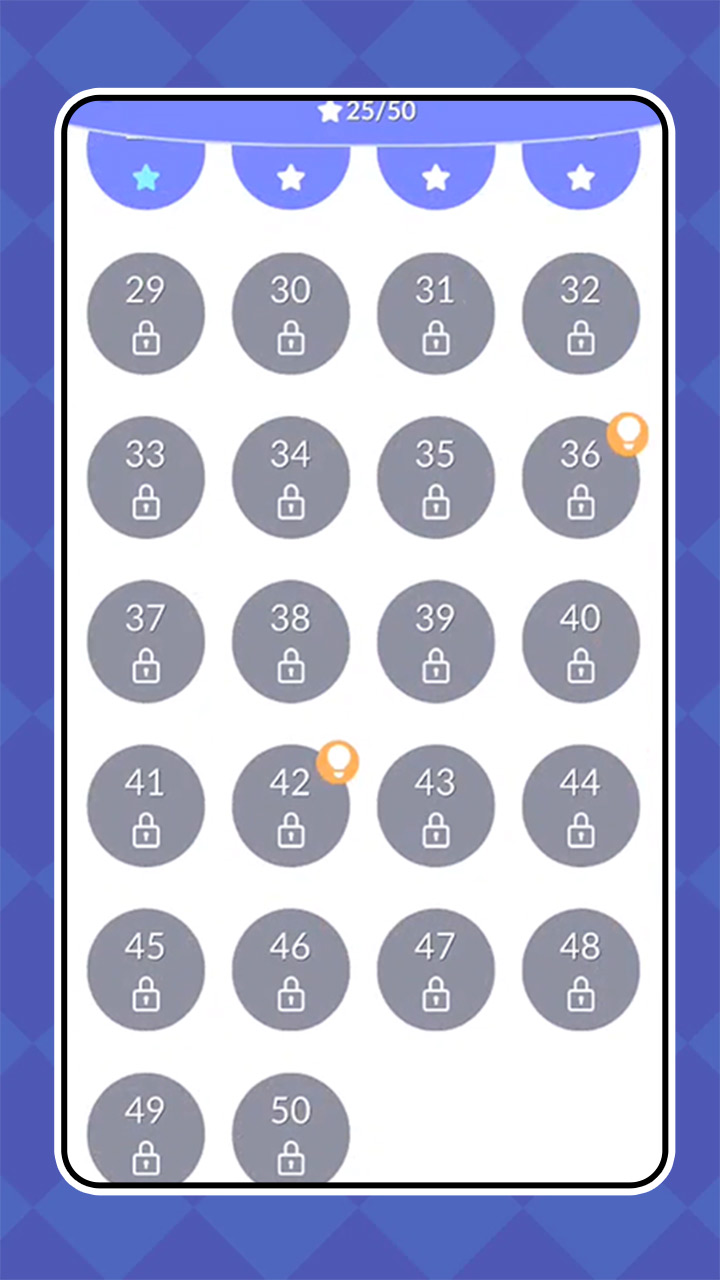Open level 42 with the hint bulb
720x1280 pixels.
[291, 806]
